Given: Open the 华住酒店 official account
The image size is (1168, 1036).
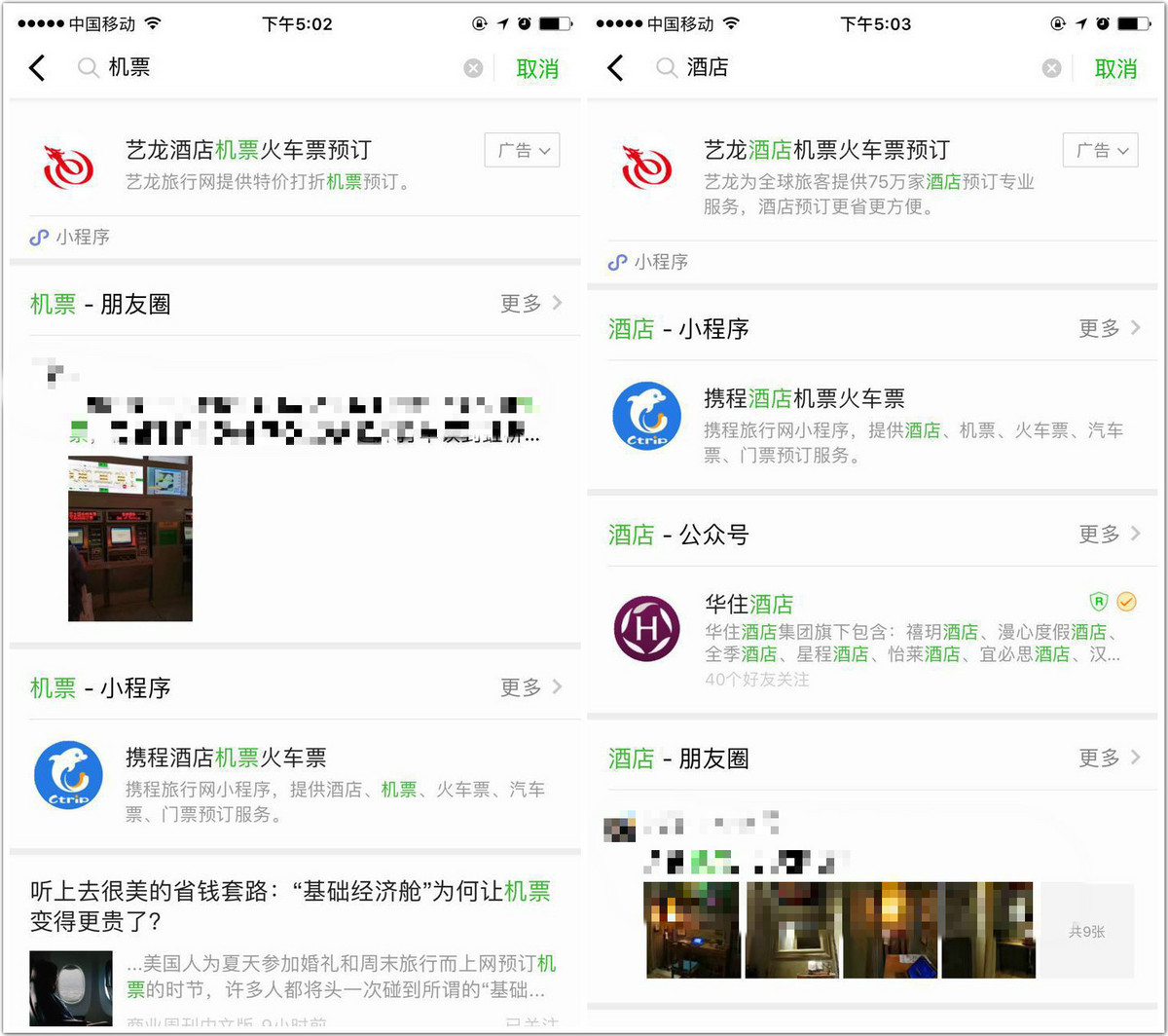Looking at the screenshot, I should pyautogui.click(x=873, y=638).
